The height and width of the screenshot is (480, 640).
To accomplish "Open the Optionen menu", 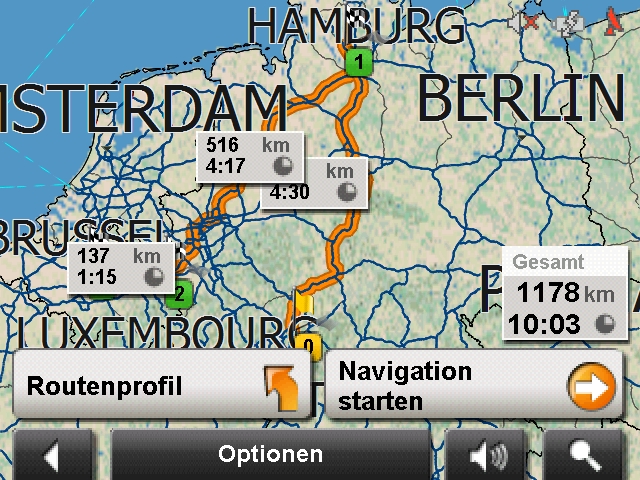I will click(x=270, y=455).
